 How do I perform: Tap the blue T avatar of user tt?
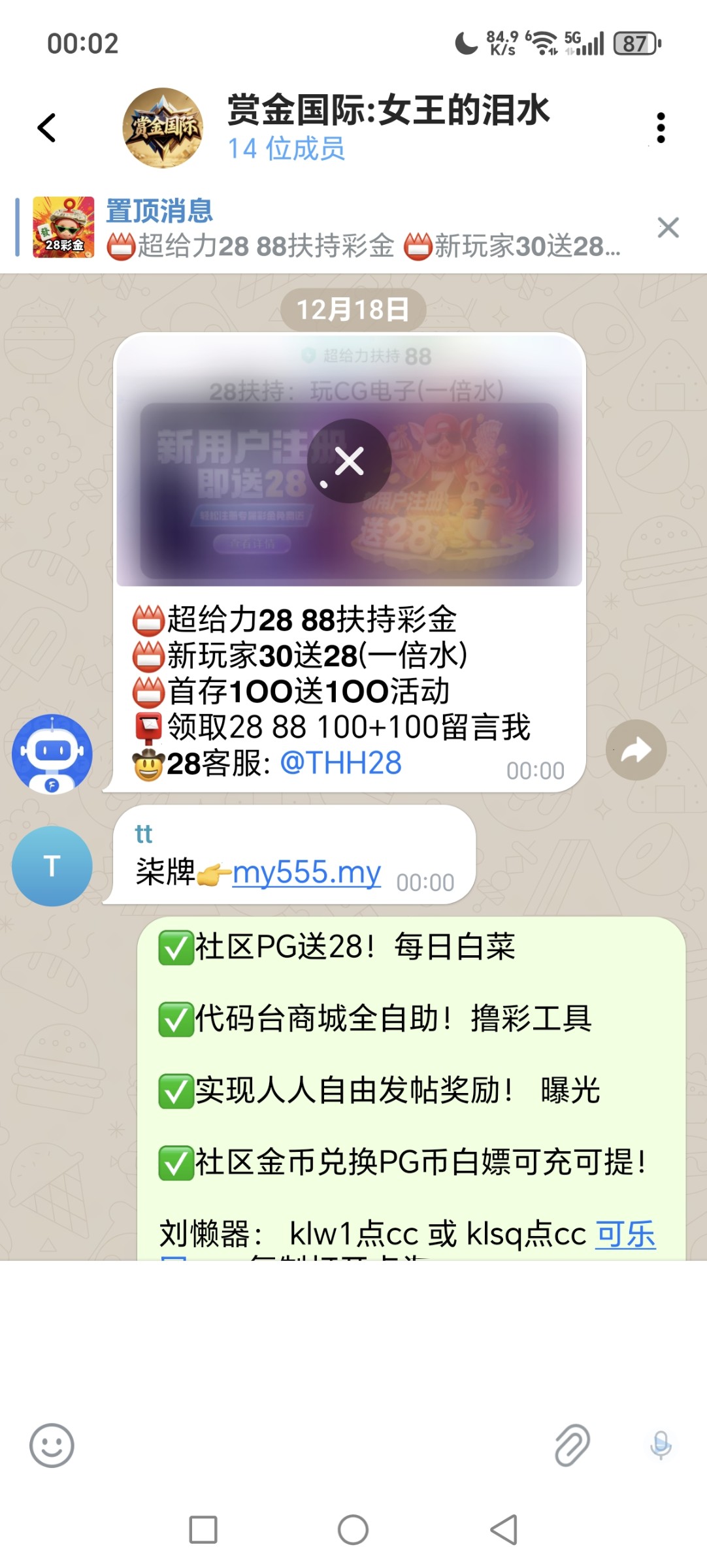(x=52, y=866)
